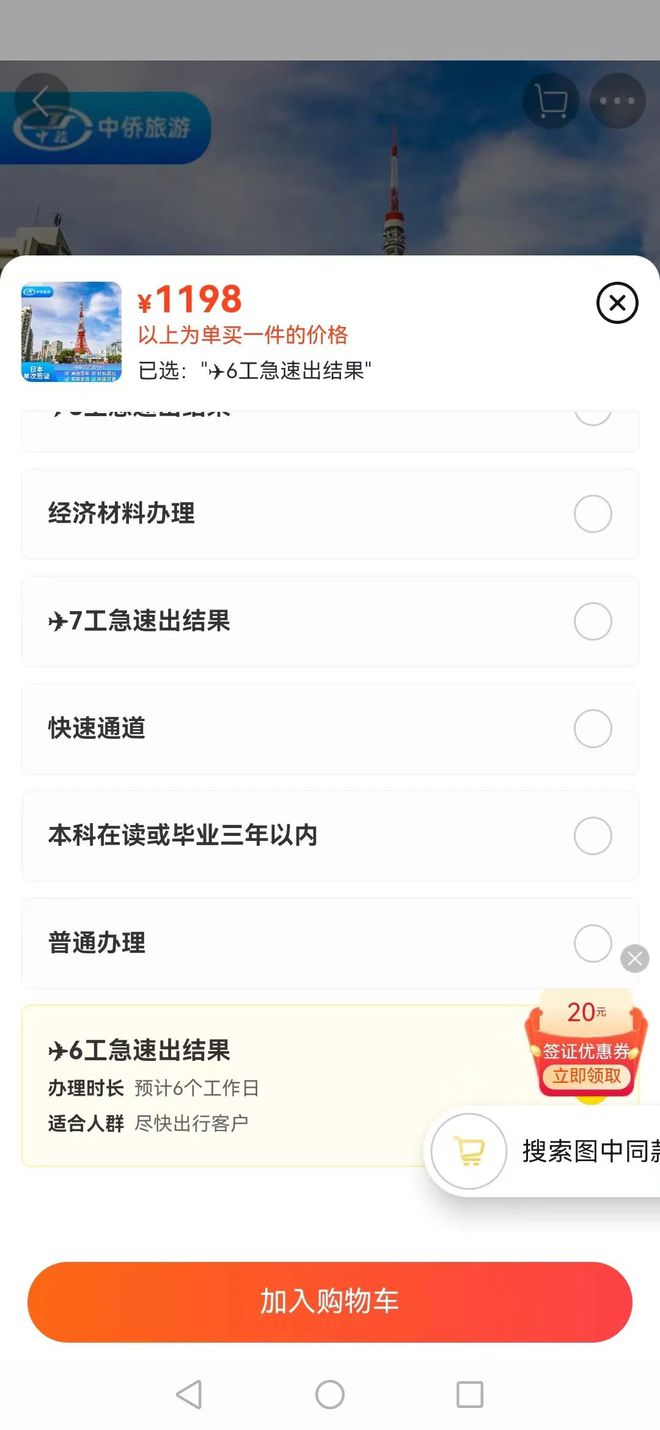Select 快速通道 option
This screenshot has width=660, height=1430.
330,728
